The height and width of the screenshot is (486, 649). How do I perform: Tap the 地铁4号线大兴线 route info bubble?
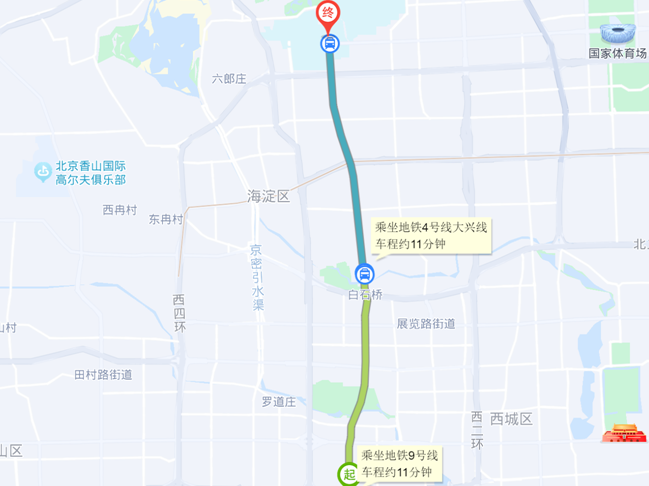(430, 235)
